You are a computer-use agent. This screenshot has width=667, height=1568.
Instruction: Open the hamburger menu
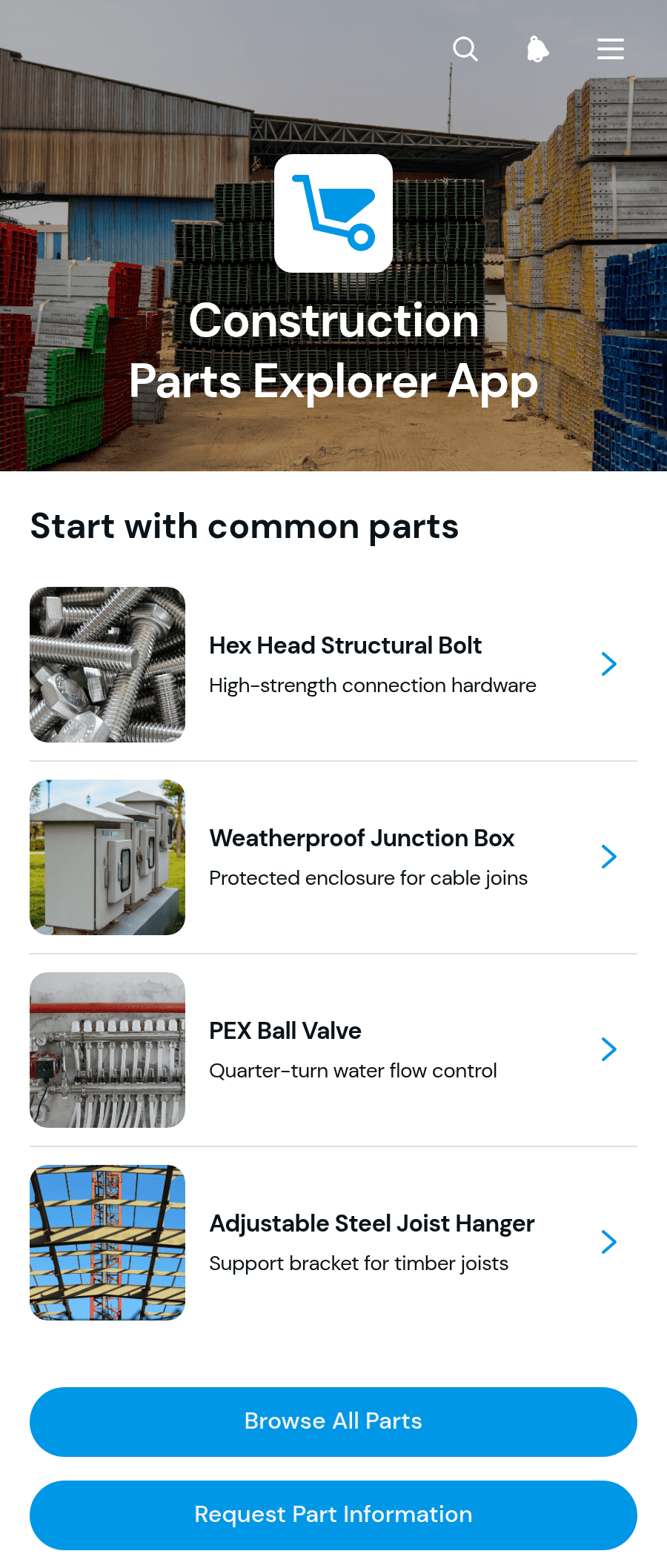(611, 49)
